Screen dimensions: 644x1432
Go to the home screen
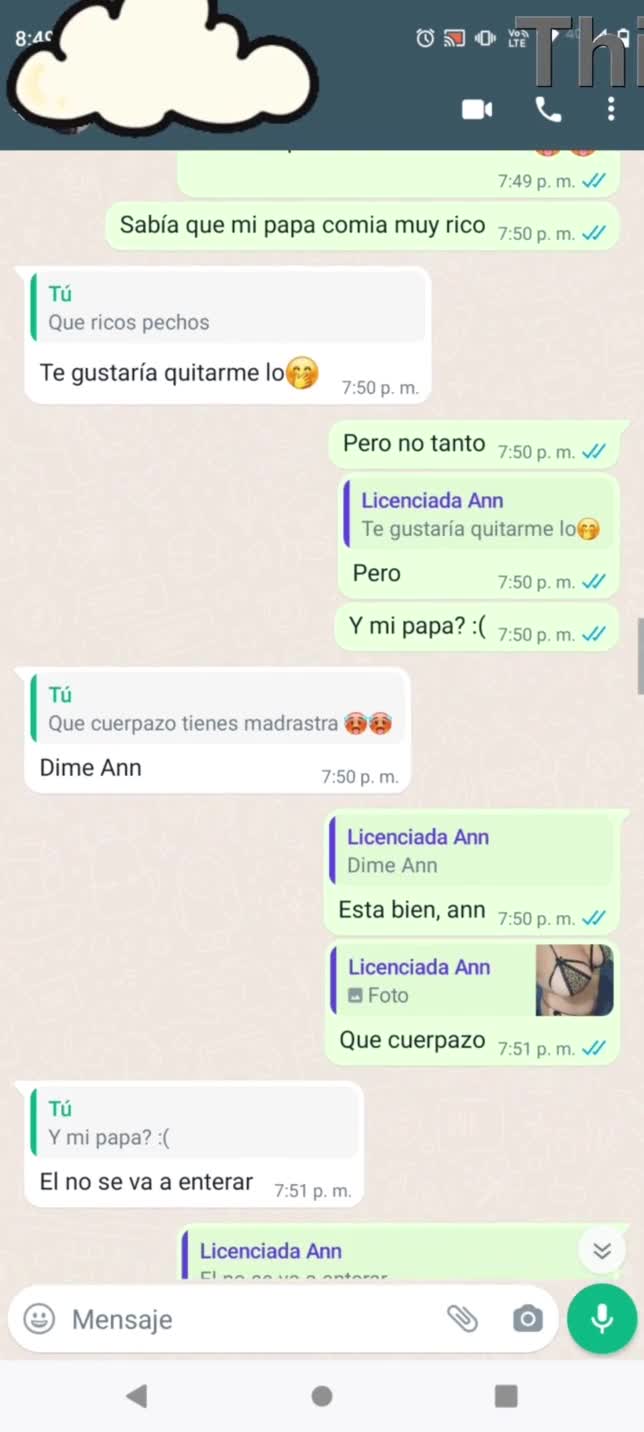(x=322, y=1396)
